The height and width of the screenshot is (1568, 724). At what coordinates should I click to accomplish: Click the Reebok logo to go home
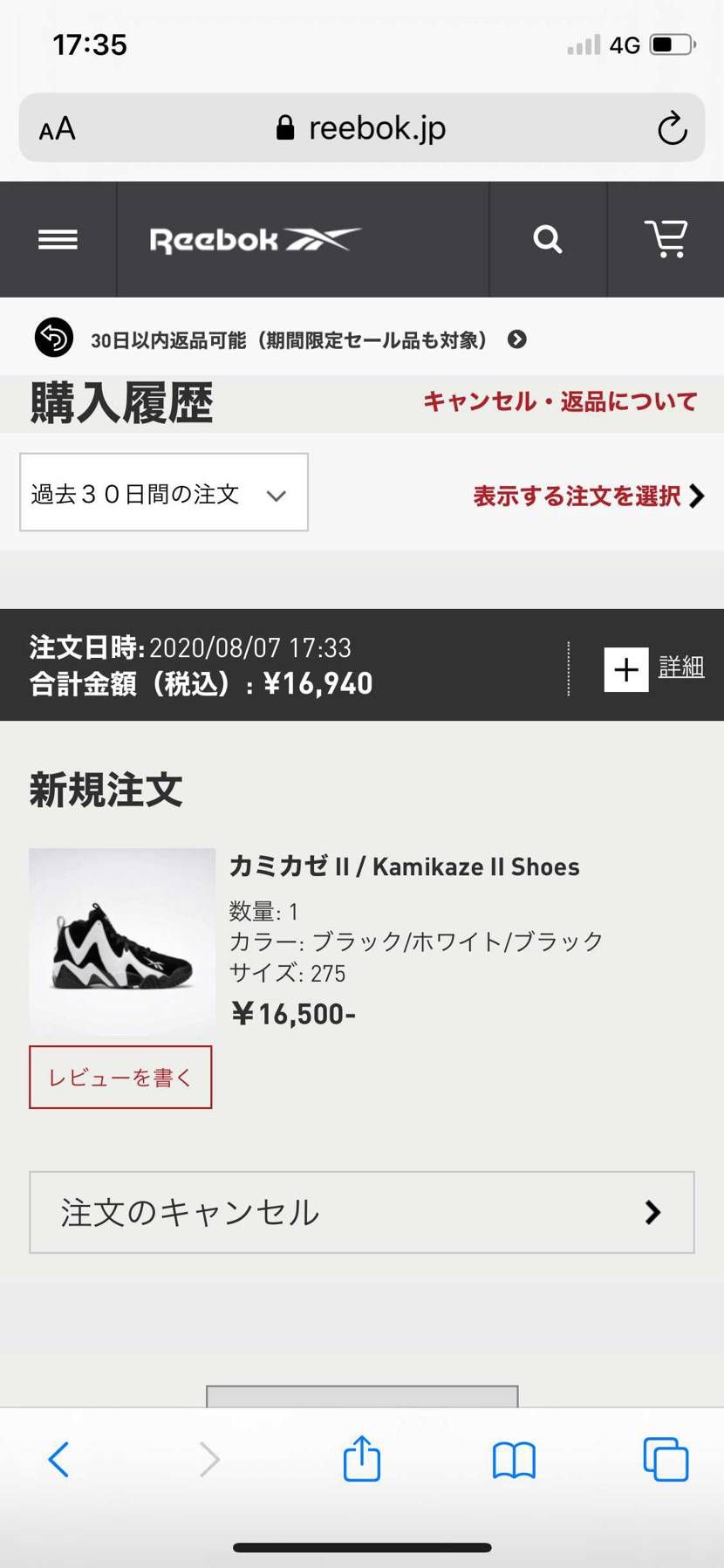[253, 239]
